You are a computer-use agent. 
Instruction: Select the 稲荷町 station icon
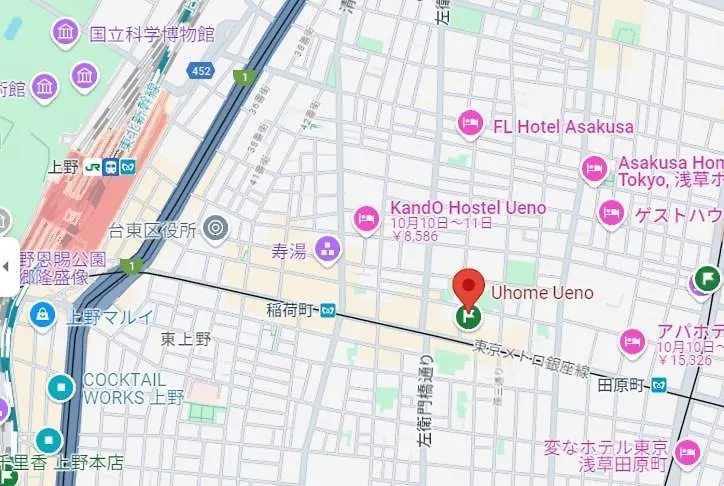(327, 309)
